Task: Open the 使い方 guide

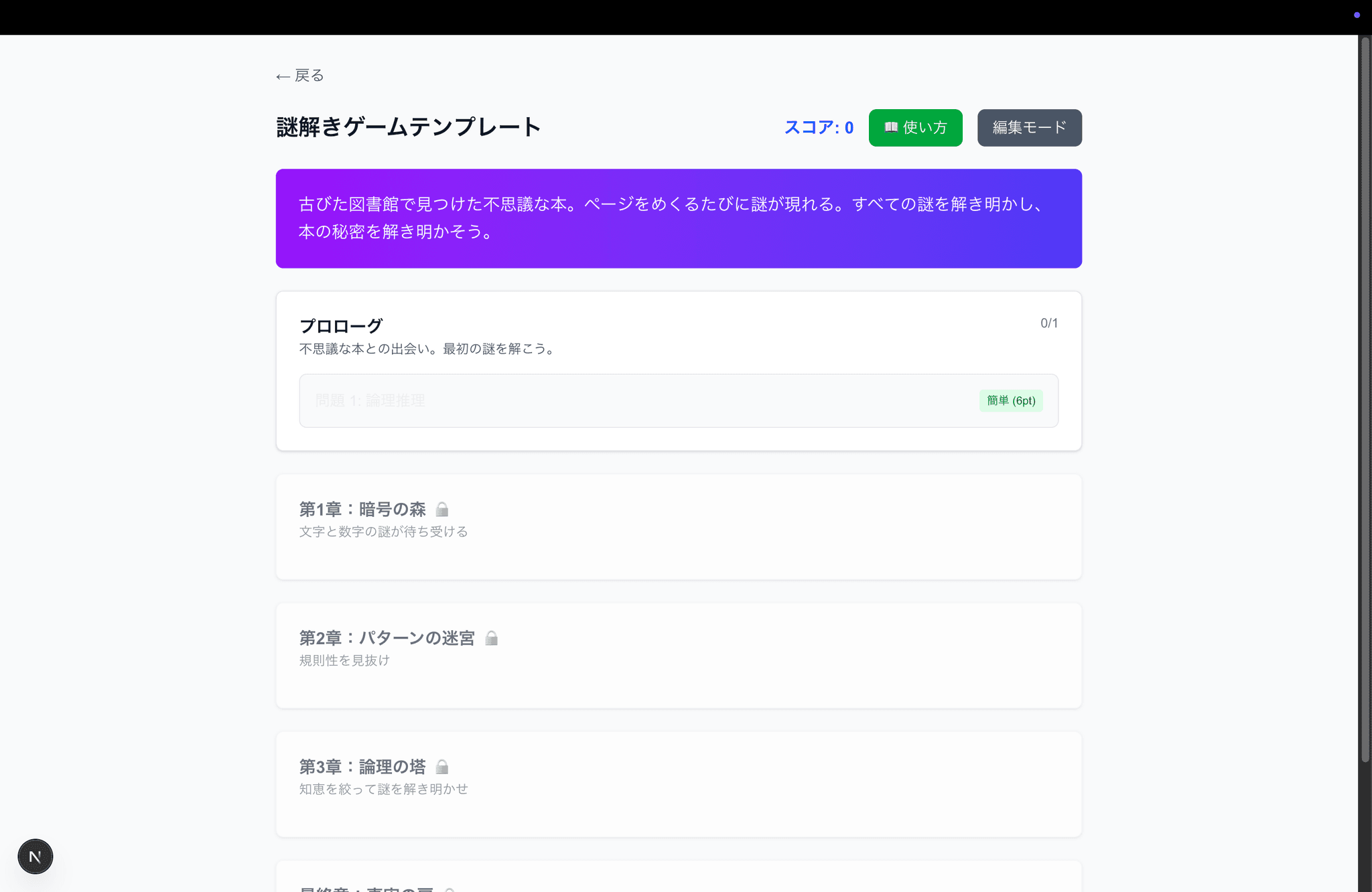Action: [915, 127]
